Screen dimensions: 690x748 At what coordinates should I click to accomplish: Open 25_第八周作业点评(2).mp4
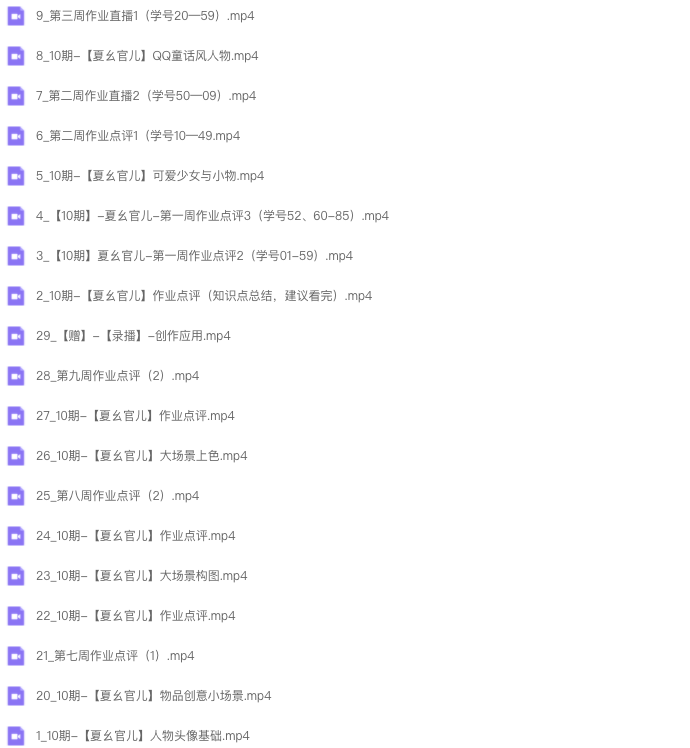point(117,496)
